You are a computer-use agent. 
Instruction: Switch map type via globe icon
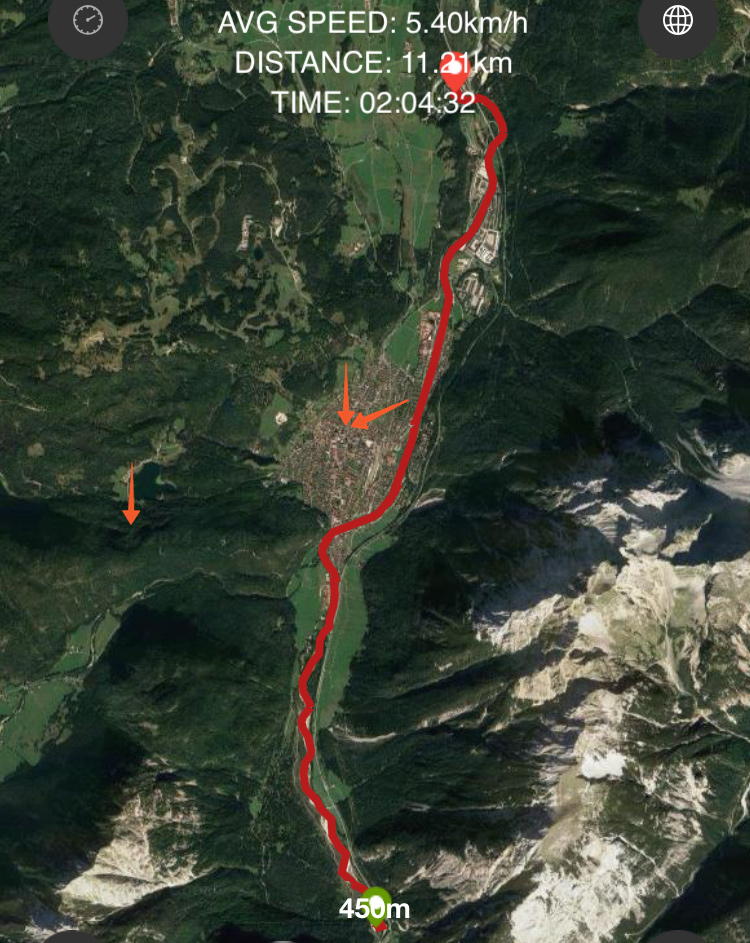coord(678,19)
